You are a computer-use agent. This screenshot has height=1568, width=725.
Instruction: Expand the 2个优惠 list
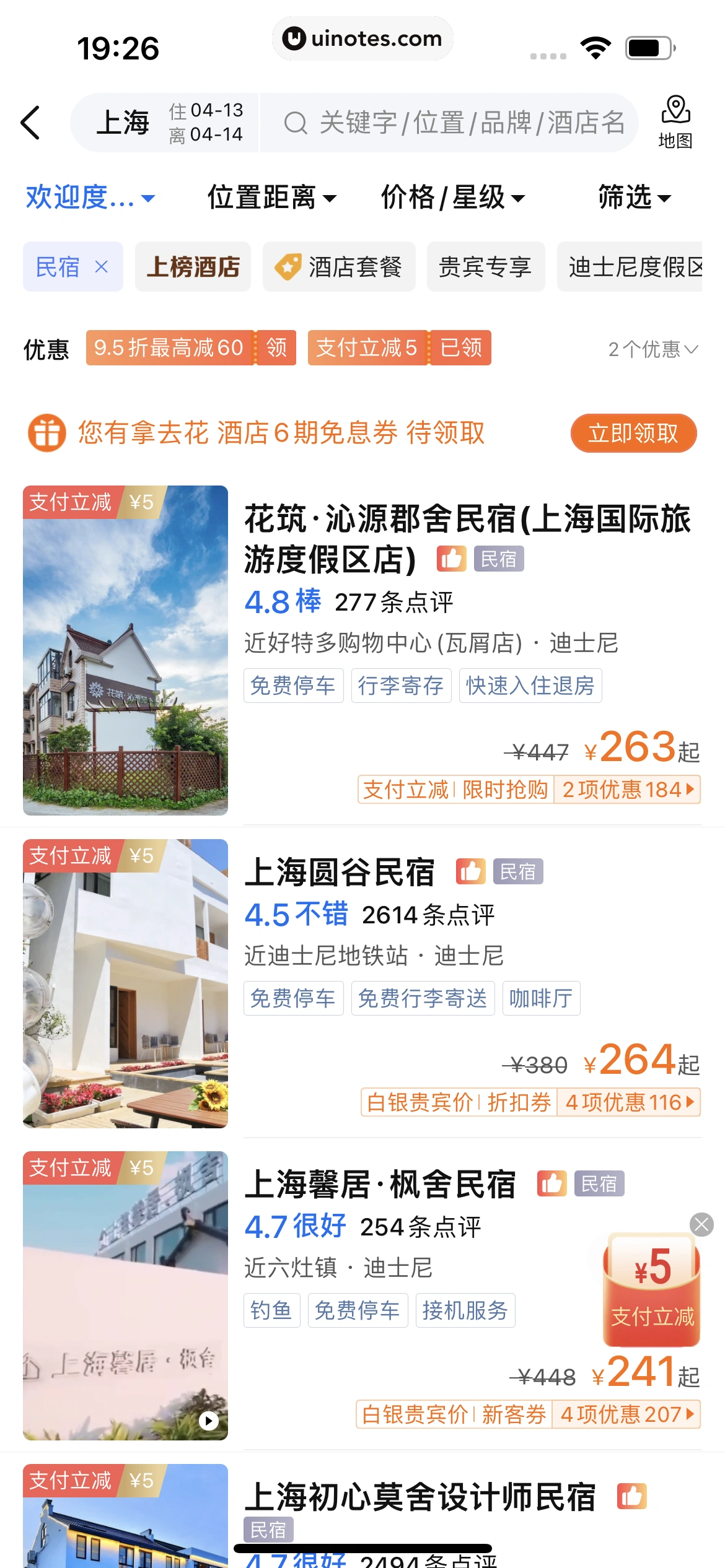(652, 349)
